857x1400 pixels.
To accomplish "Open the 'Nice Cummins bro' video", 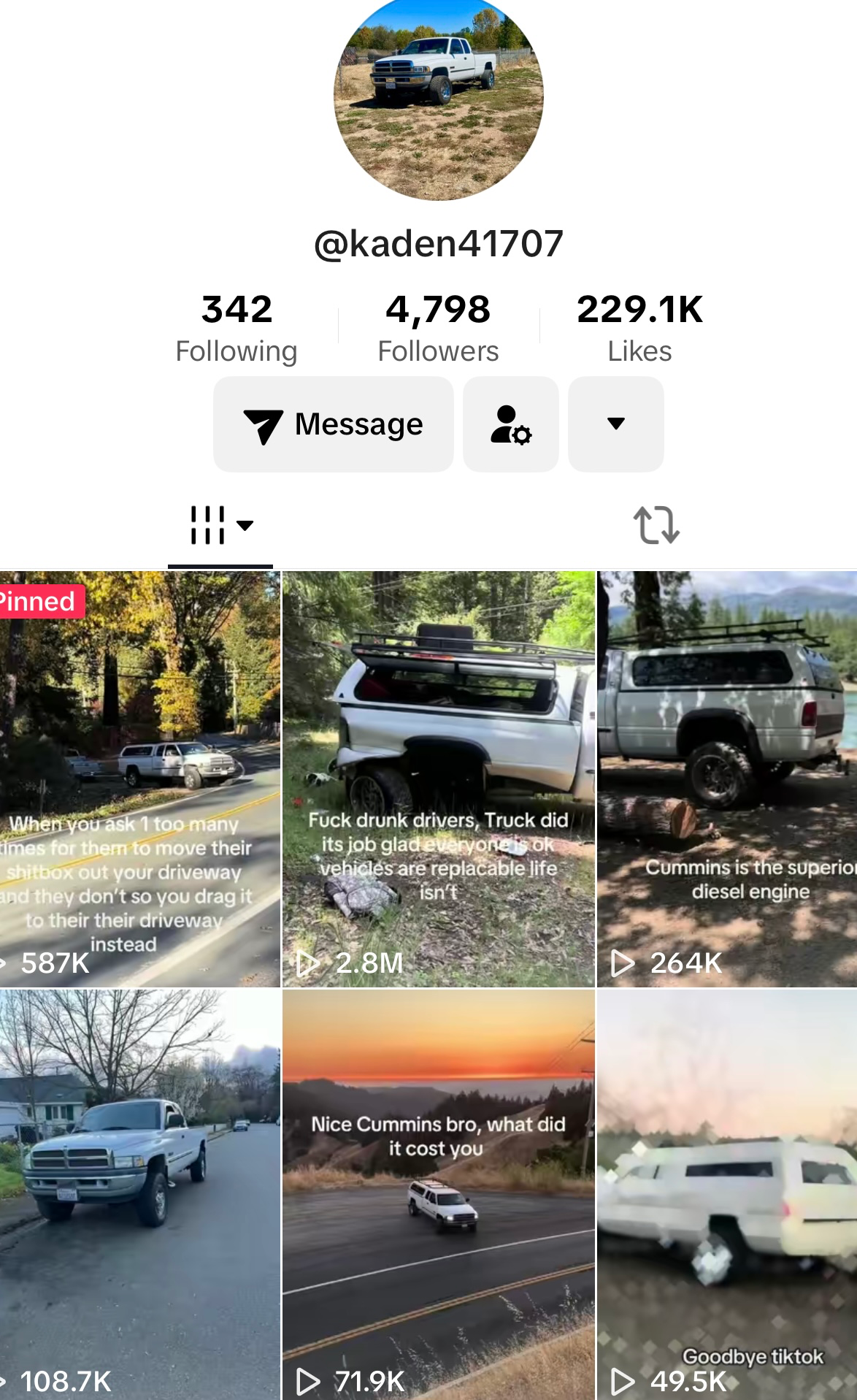I will 439,1195.
